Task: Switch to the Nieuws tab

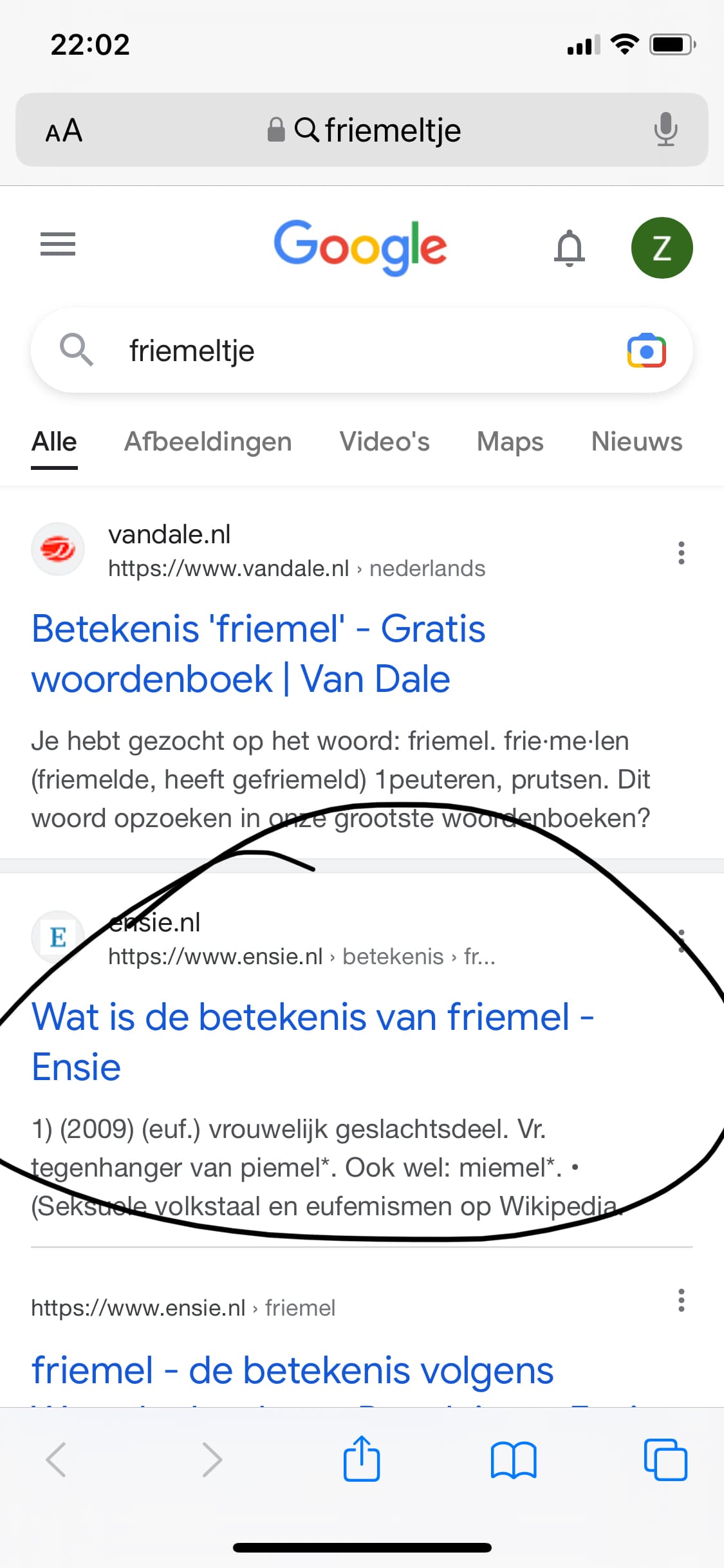Action: pyautogui.click(x=636, y=442)
